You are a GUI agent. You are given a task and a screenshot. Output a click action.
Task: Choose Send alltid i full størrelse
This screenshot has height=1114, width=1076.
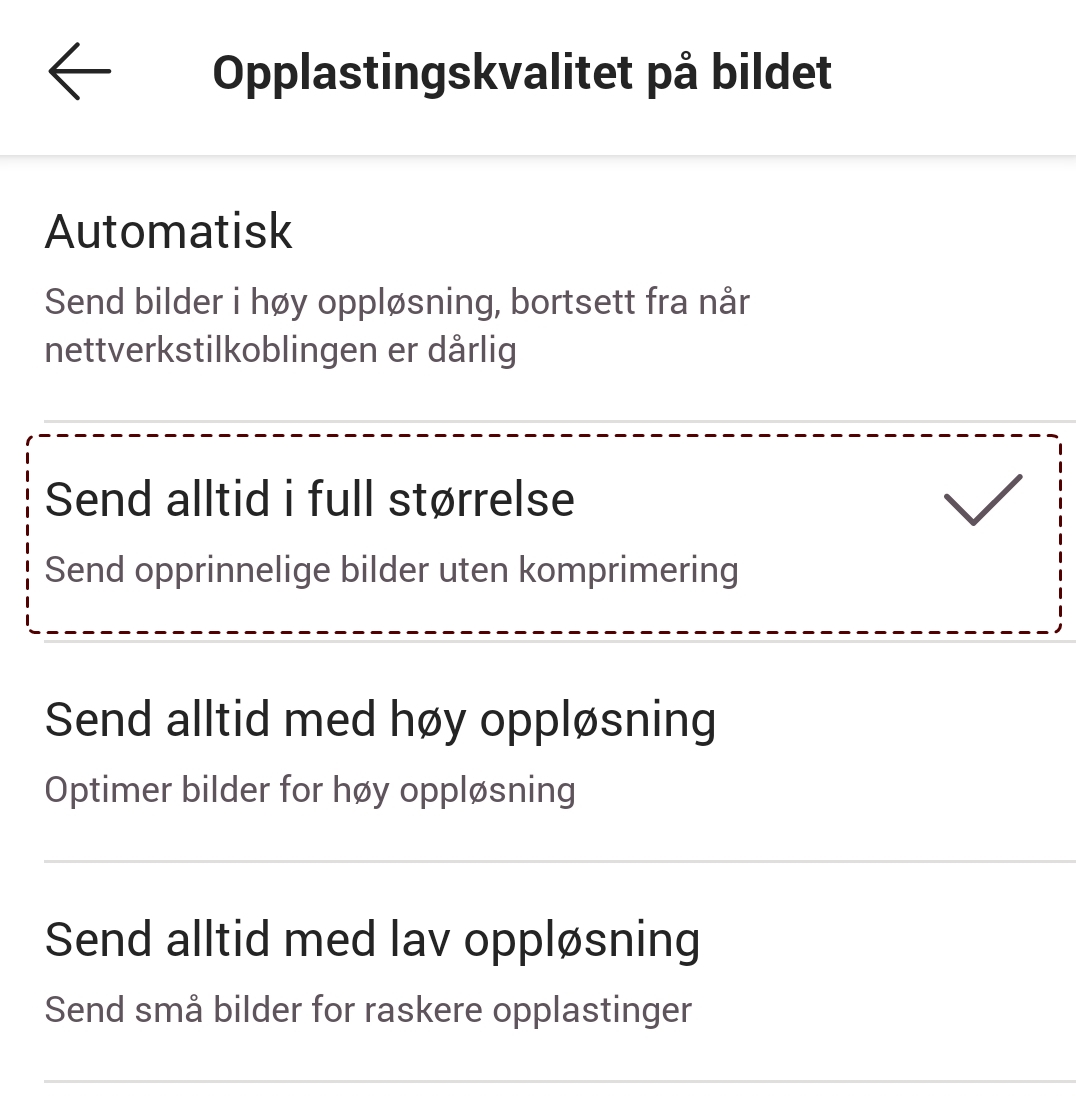pos(544,534)
